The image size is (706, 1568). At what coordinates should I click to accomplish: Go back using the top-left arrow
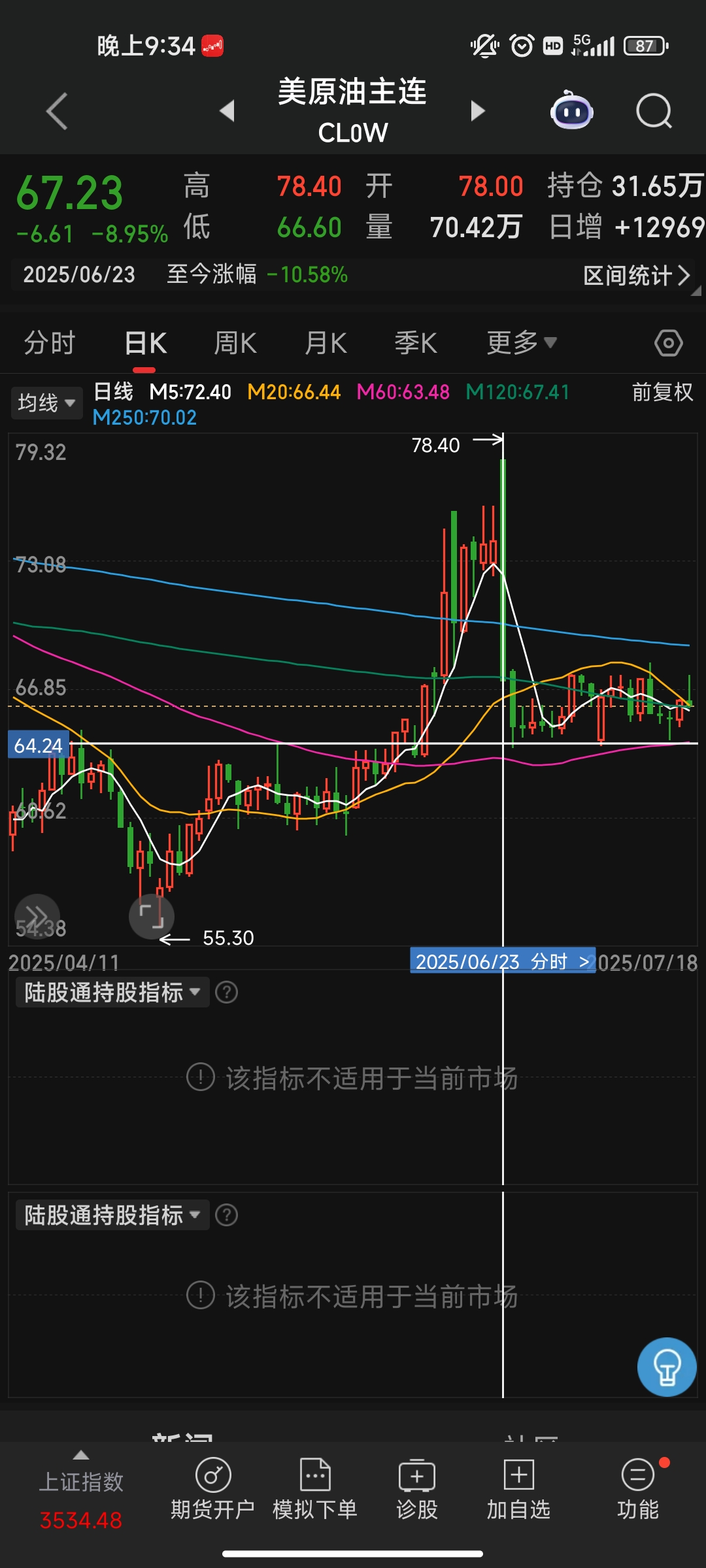[57, 111]
